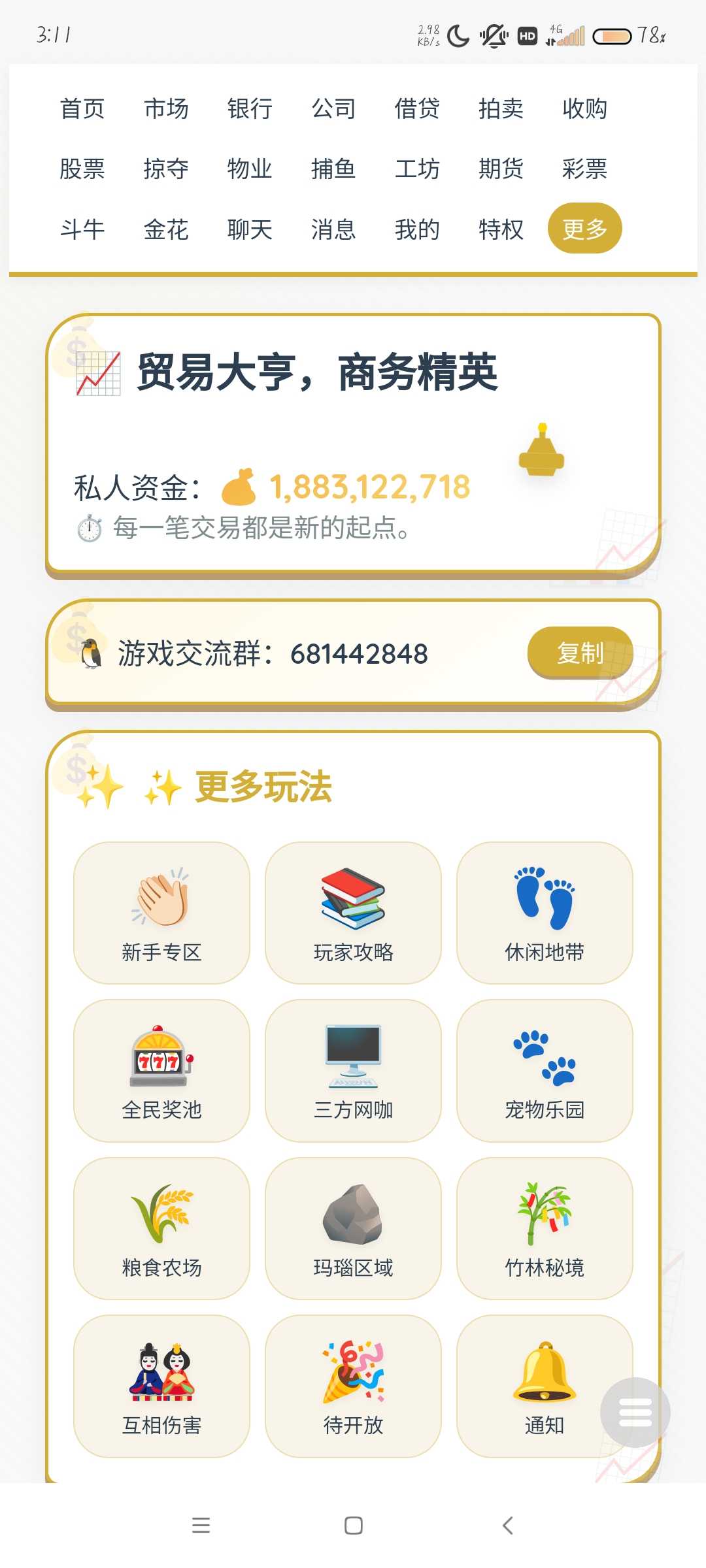Switch to the 市场 tab

166,108
